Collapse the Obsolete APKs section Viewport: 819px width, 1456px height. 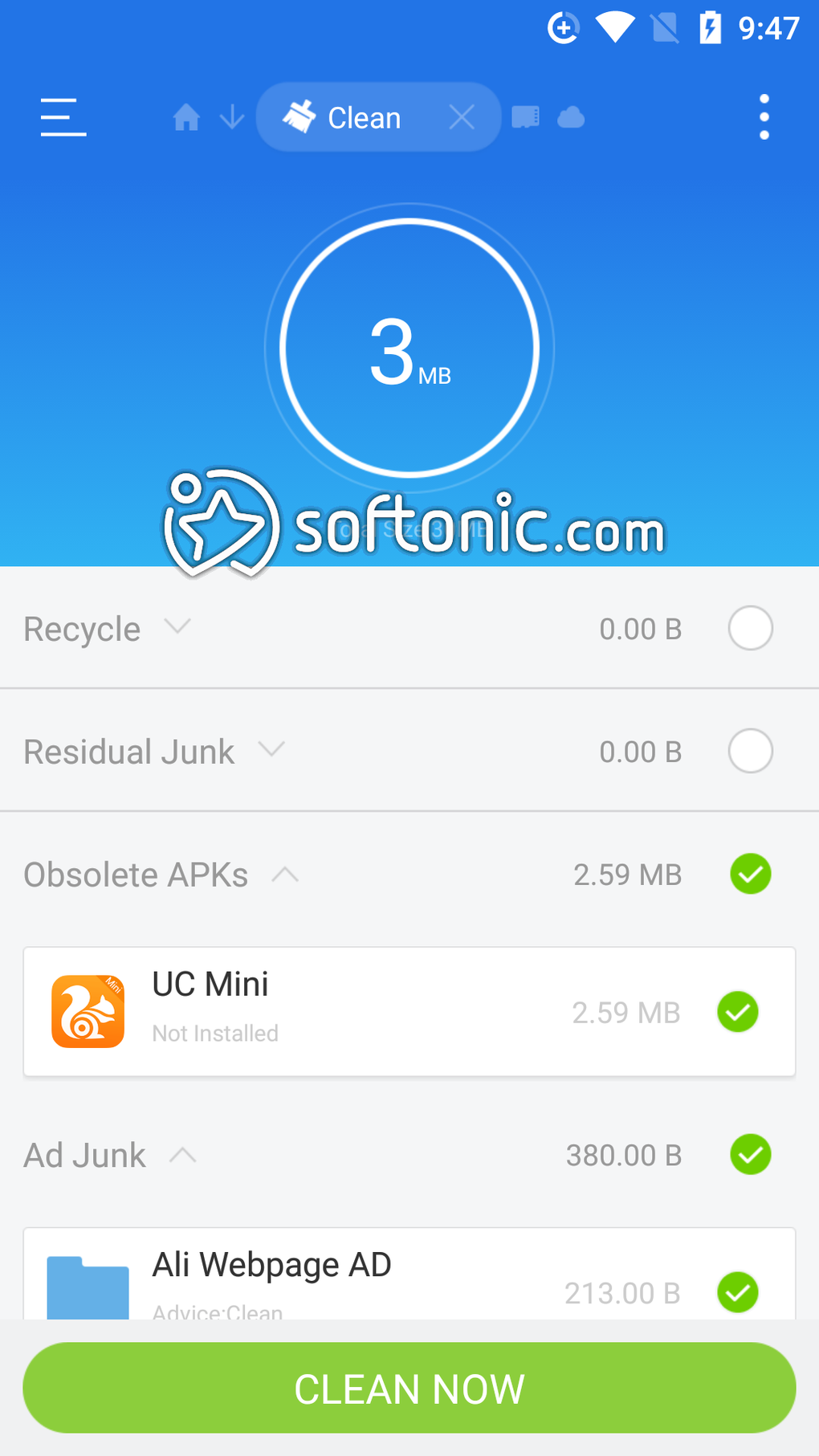click(285, 874)
